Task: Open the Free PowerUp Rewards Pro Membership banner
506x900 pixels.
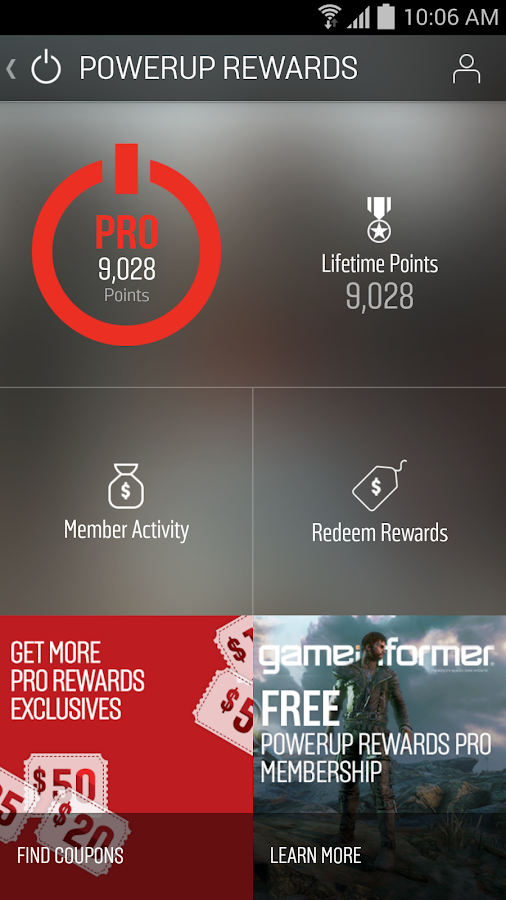Action: [x=380, y=715]
